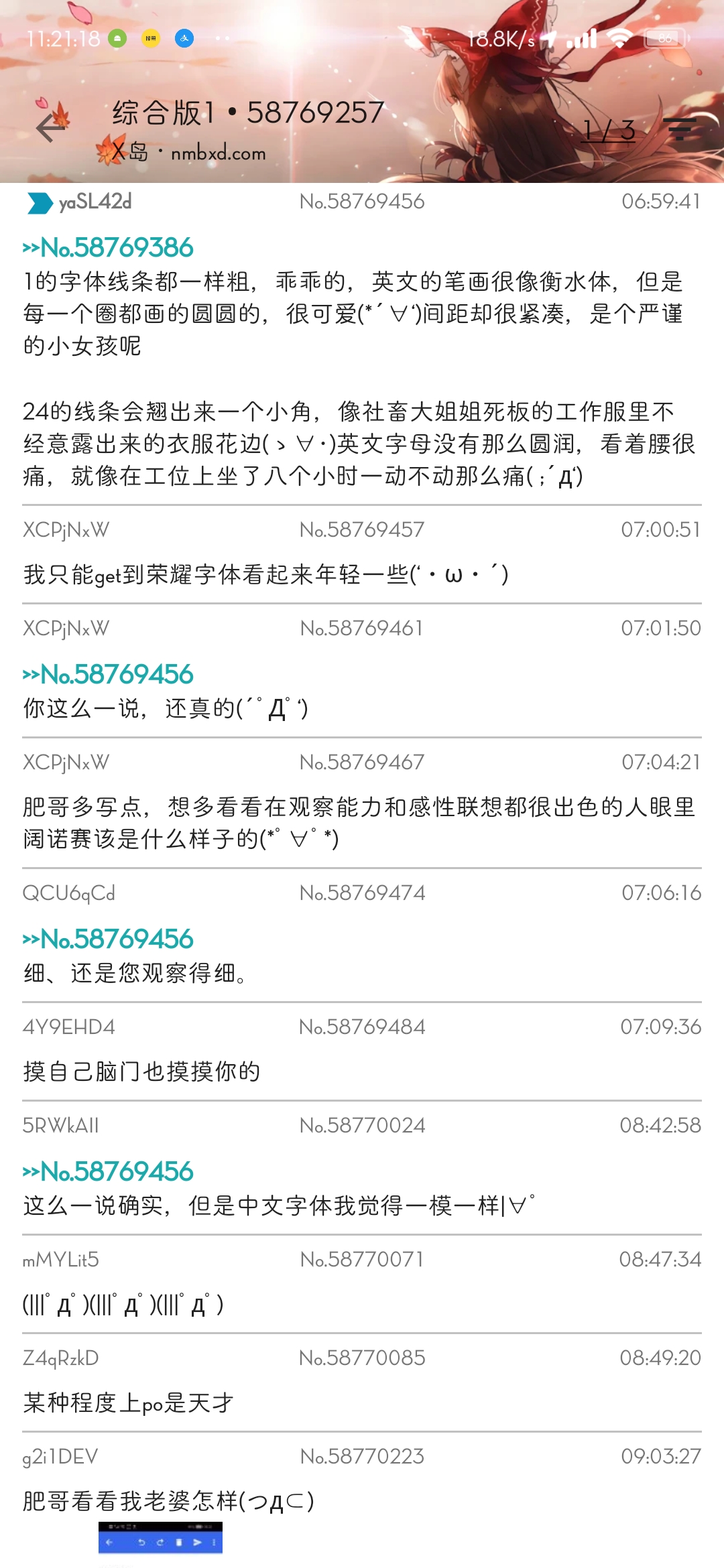Viewport: 724px width, 1568px height.
Task: Open the quote link in 5RWkAII's reply
Action: [109, 1172]
